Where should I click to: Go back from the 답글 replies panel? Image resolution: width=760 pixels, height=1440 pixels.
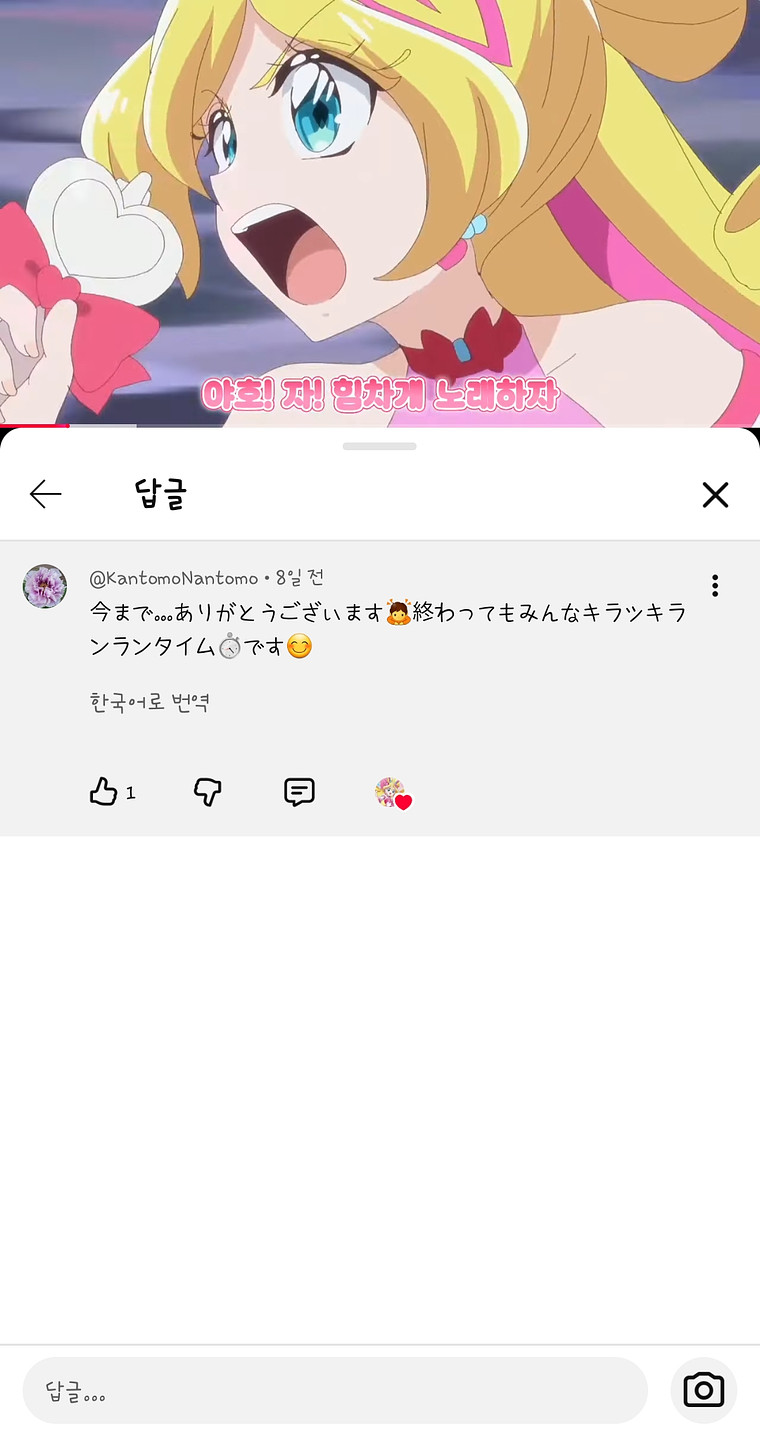click(46, 494)
